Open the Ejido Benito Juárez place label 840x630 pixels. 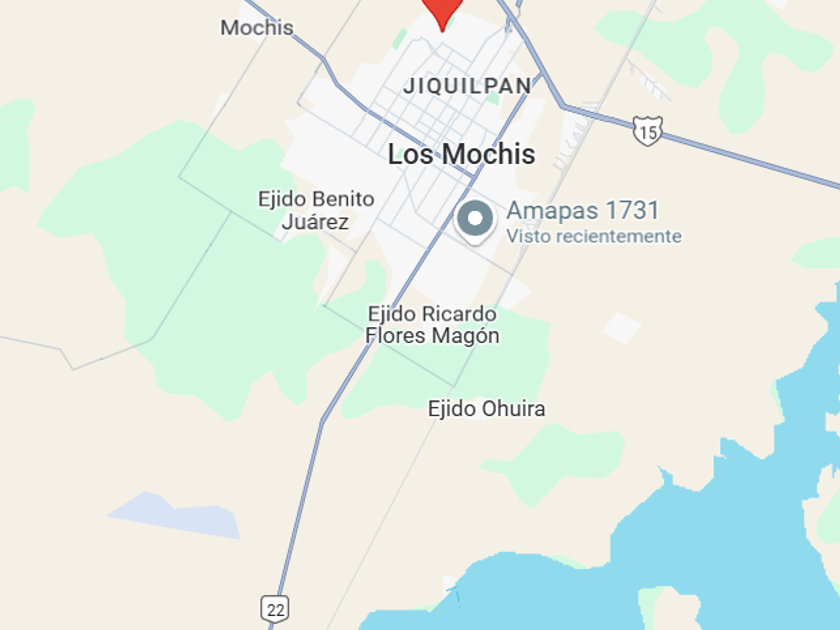click(316, 210)
